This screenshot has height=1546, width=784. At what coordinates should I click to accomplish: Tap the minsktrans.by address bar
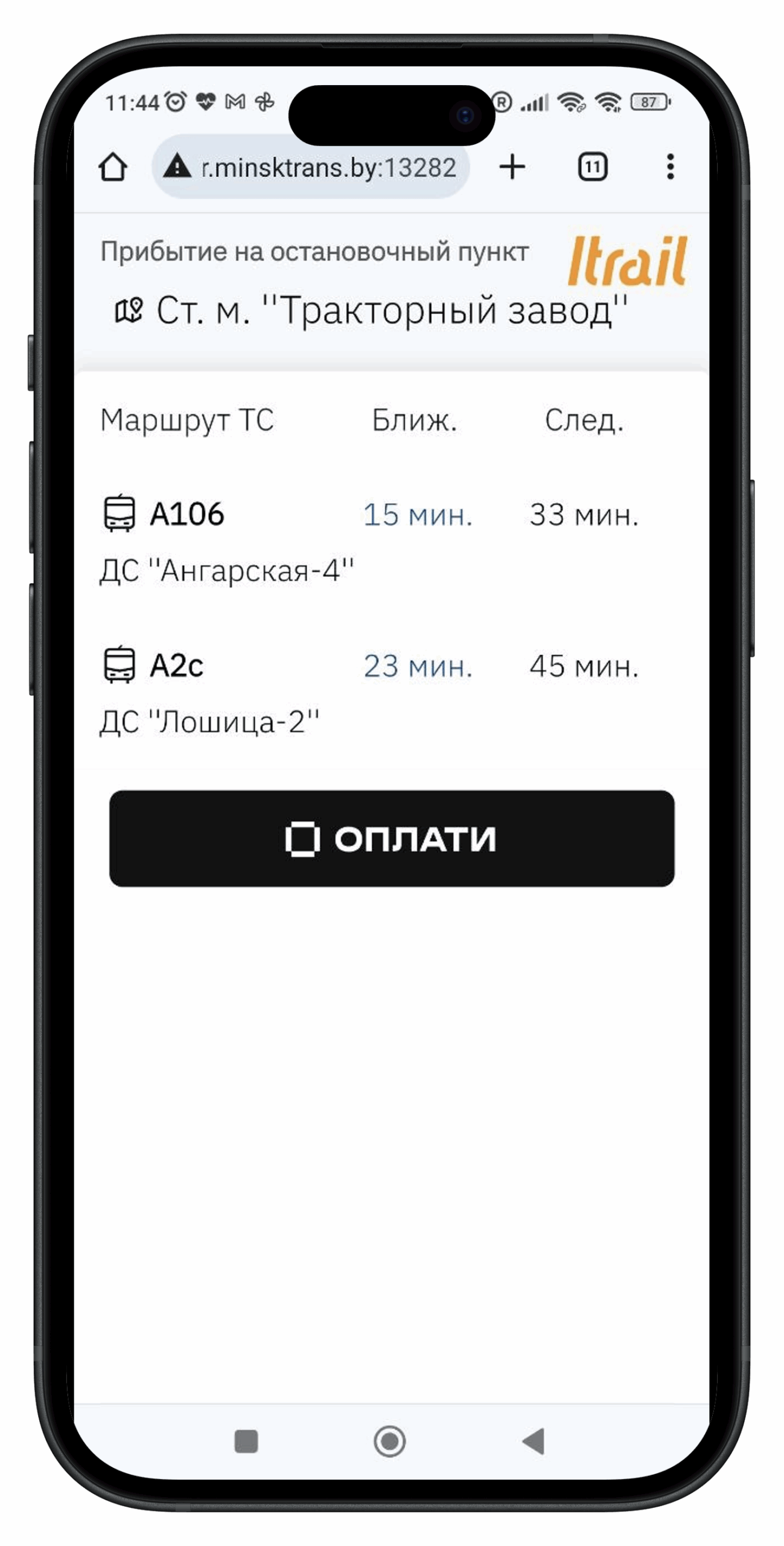click(310, 167)
